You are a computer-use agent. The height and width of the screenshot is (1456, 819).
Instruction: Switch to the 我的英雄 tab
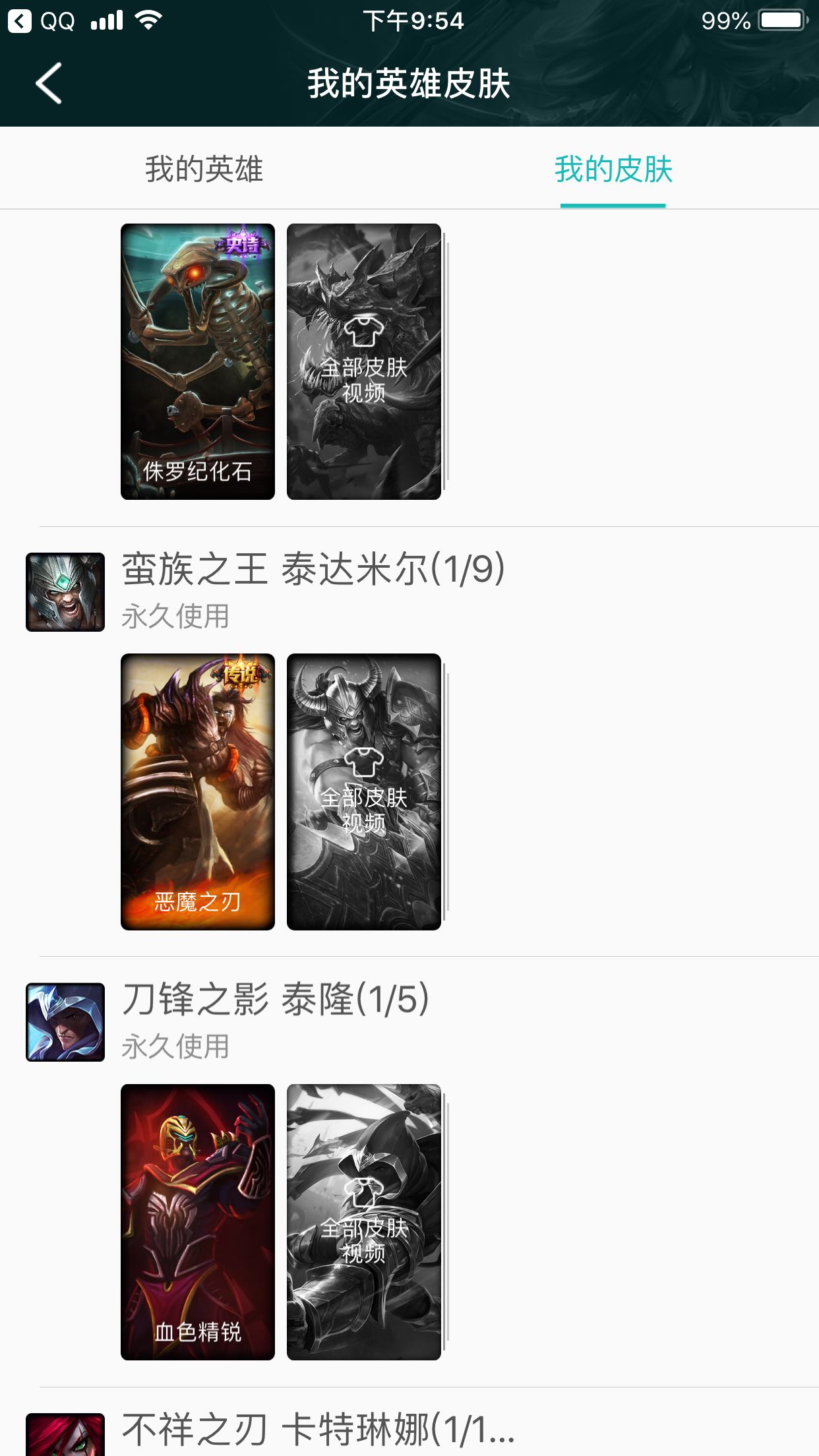(x=204, y=169)
